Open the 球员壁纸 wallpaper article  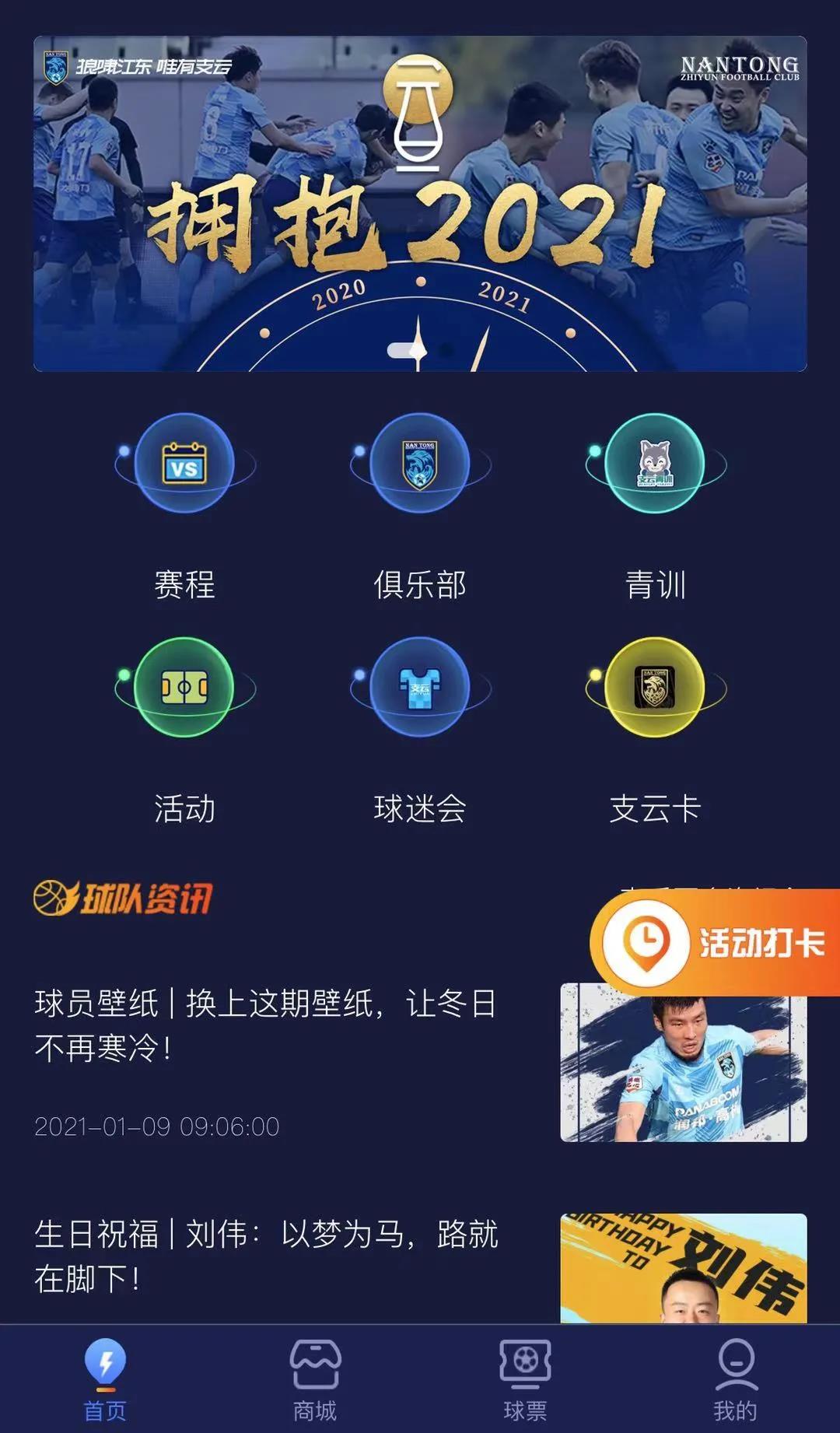pyautogui.click(x=420, y=1063)
